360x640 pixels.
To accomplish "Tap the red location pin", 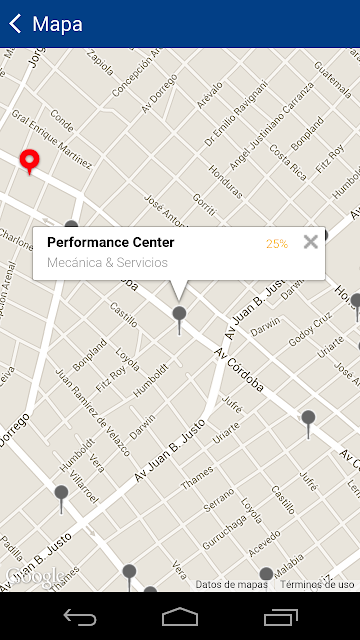I will click(29, 162).
